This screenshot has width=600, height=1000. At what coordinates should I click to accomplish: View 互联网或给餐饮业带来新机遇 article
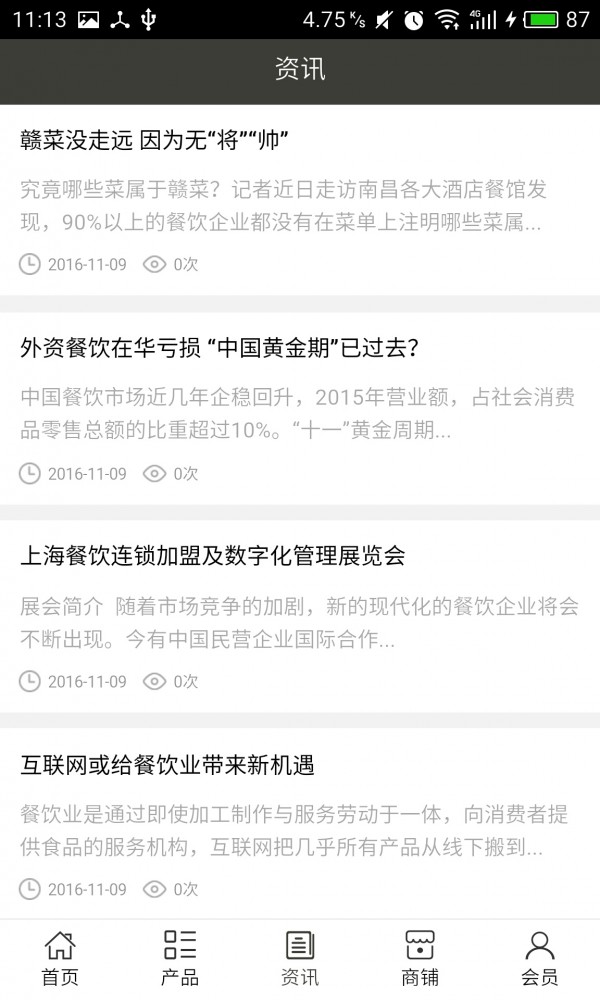[168, 766]
